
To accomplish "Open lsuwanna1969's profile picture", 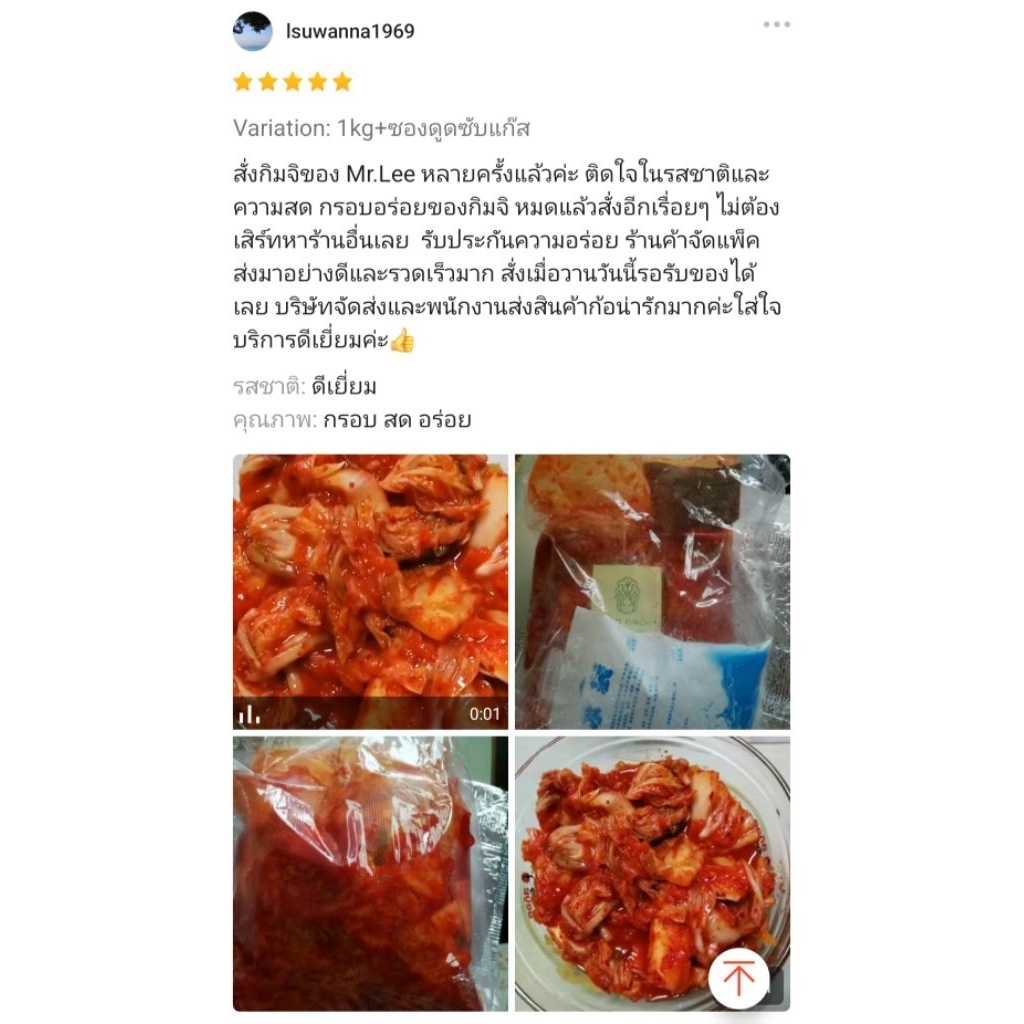I will pyautogui.click(x=253, y=31).
